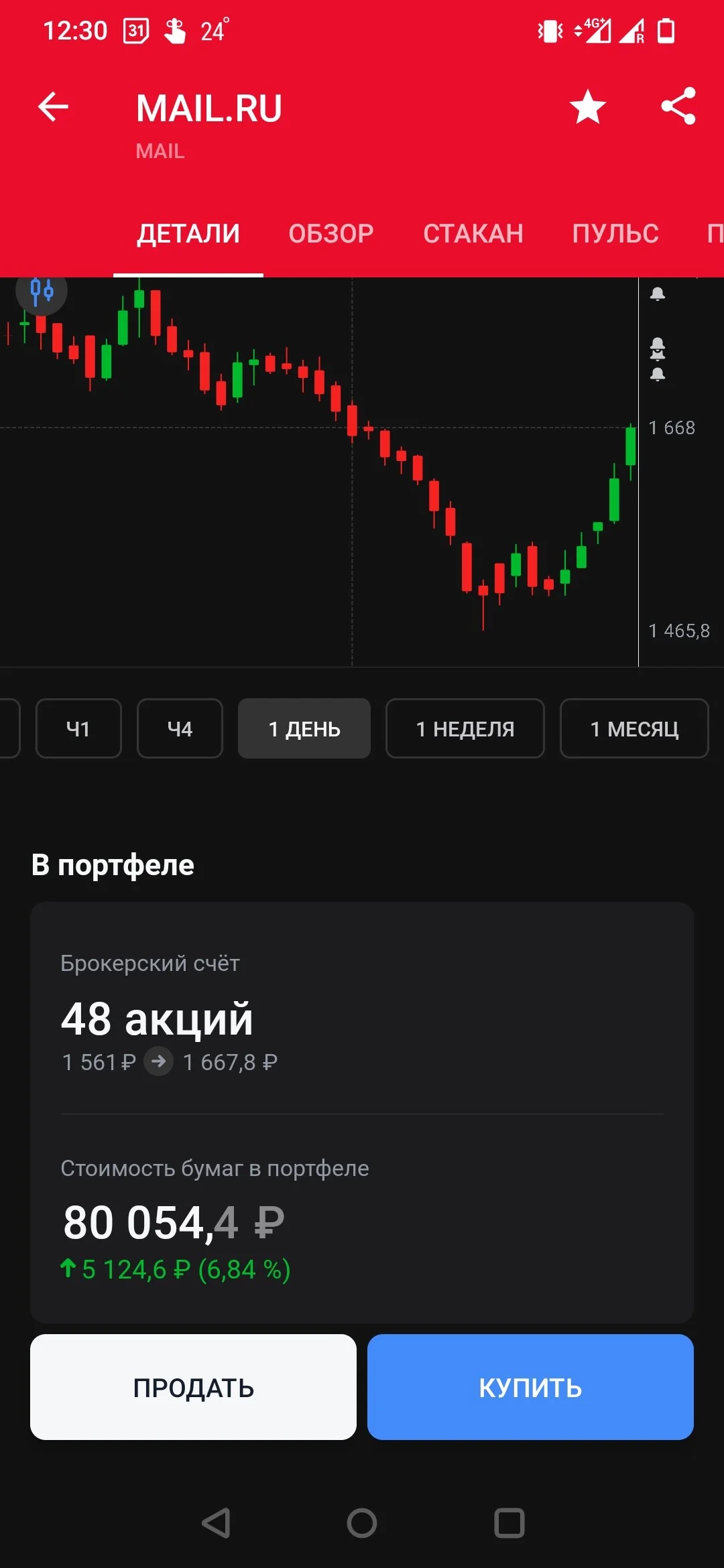Viewport: 724px width, 1568px height.
Task: Set chart interval to 1 НЕДЕЛЯ
Action: pos(465,728)
